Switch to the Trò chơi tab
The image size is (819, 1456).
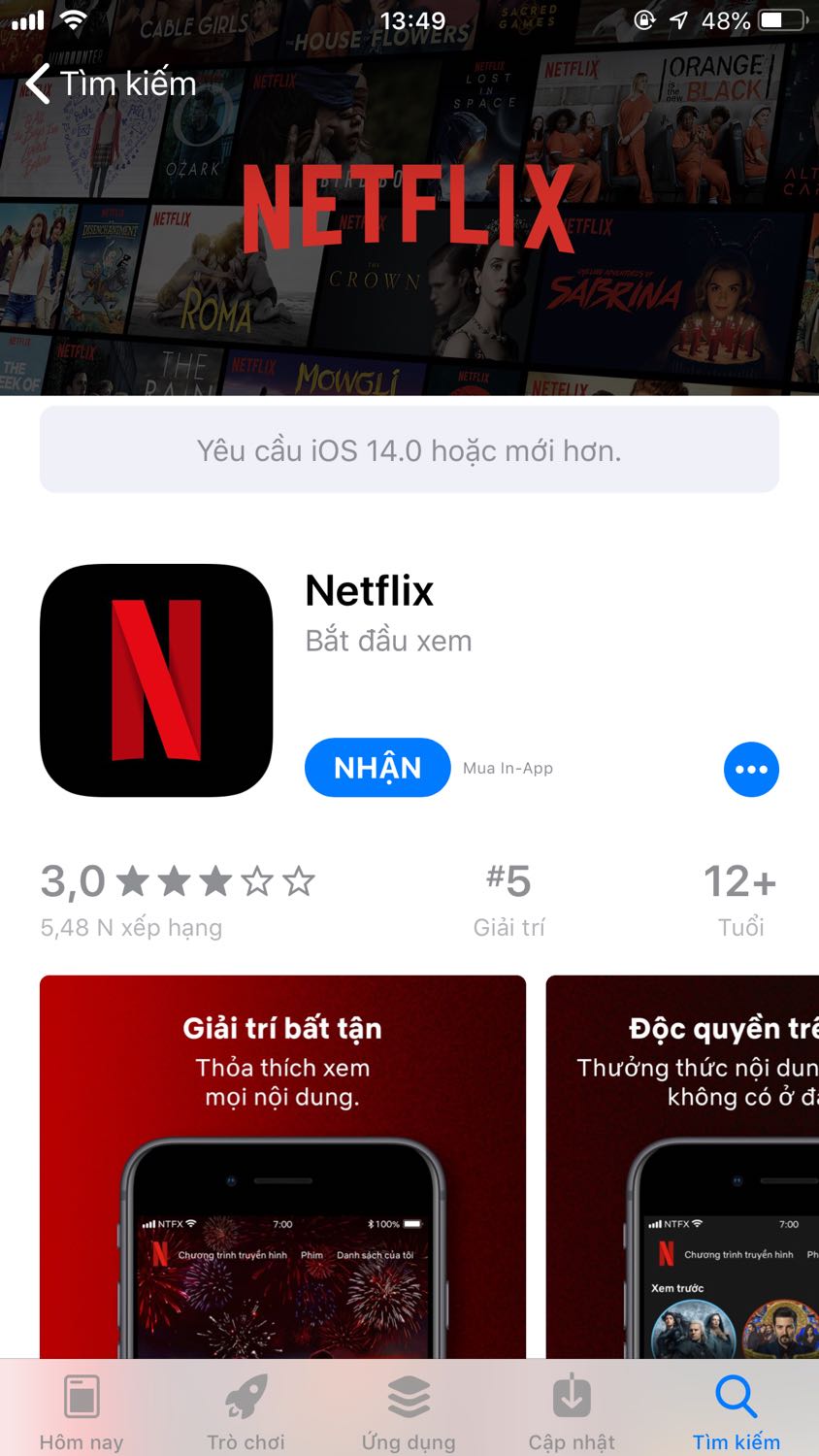246,1411
